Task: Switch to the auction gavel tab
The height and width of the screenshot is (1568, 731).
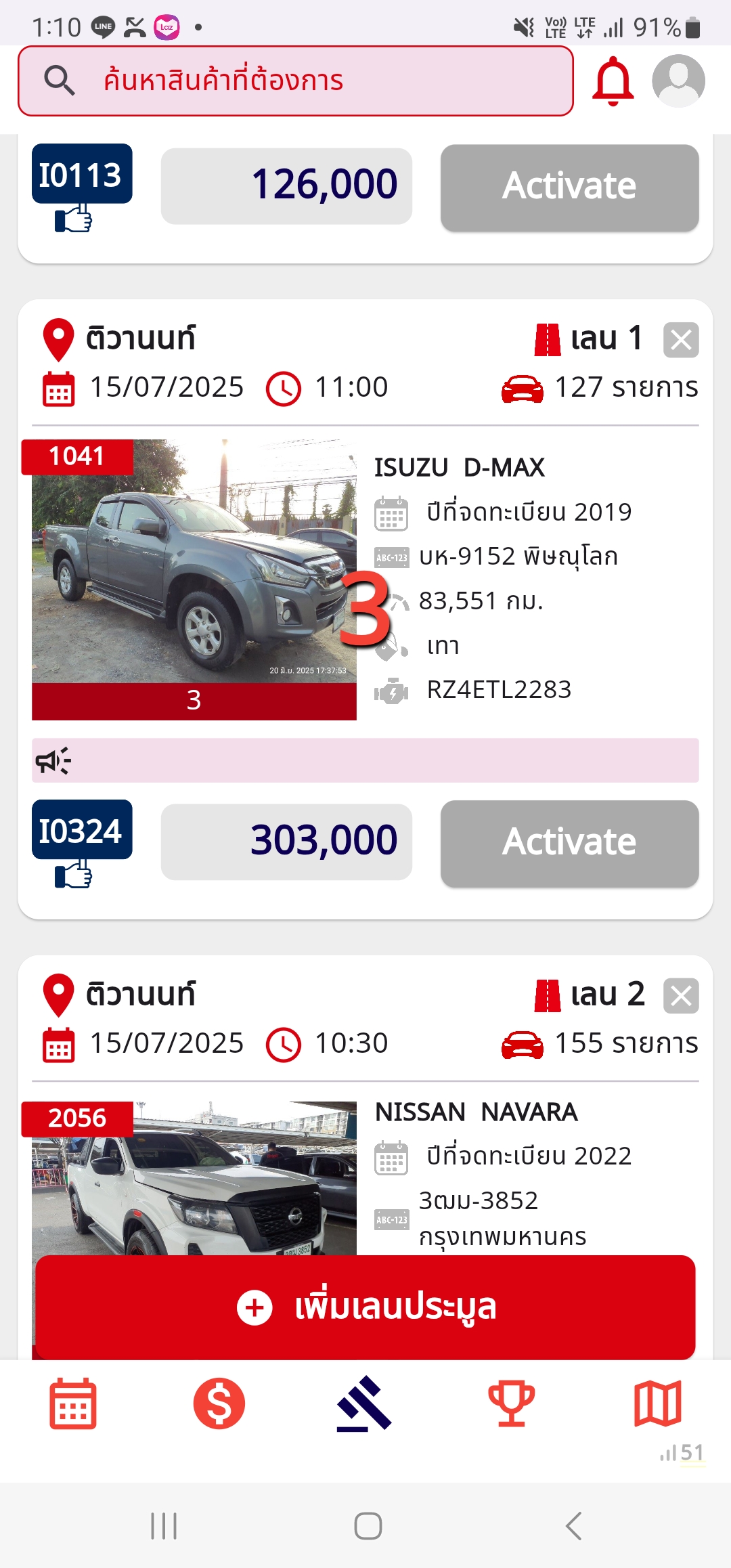Action: pyautogui.click(x=365, y=1403)
